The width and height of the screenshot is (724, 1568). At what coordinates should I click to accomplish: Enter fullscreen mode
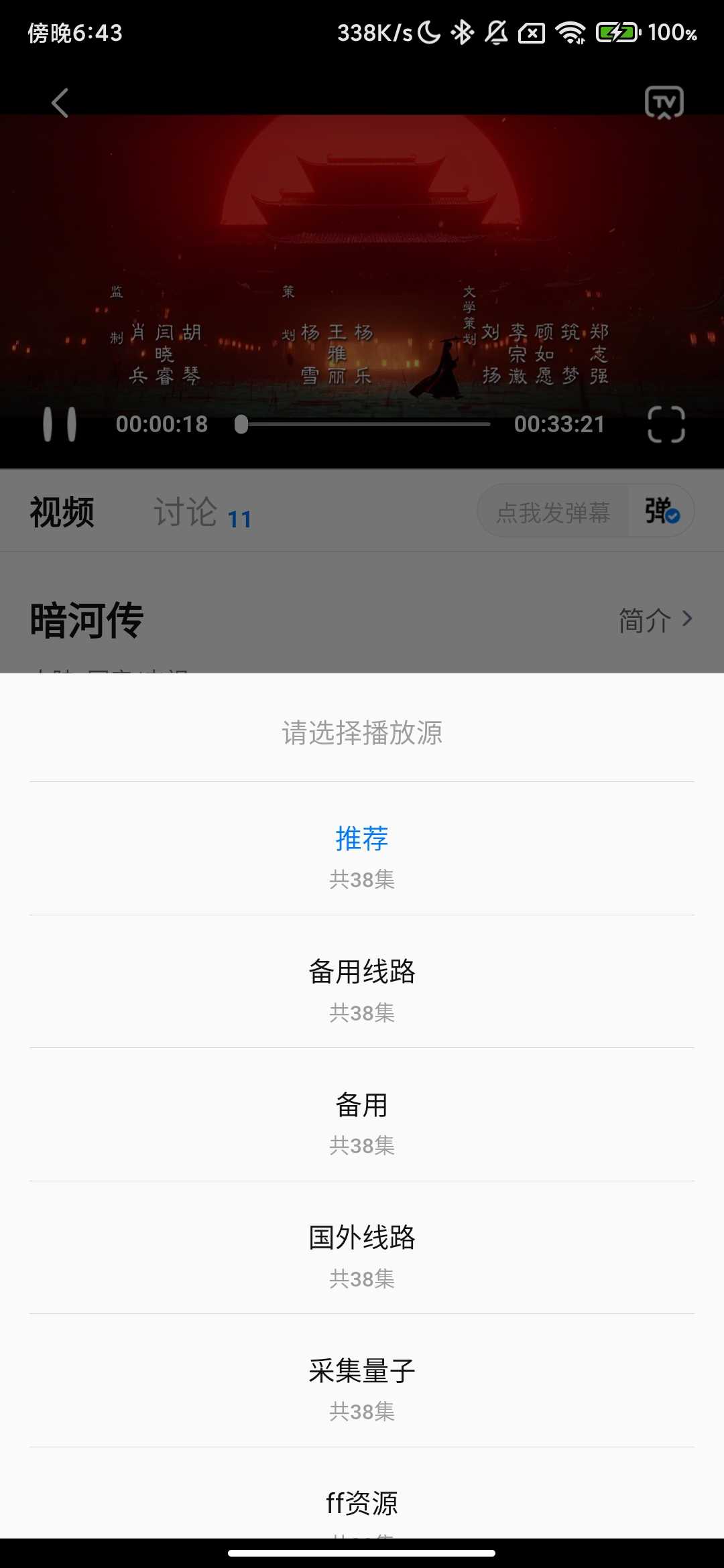(x=666, y=424)
